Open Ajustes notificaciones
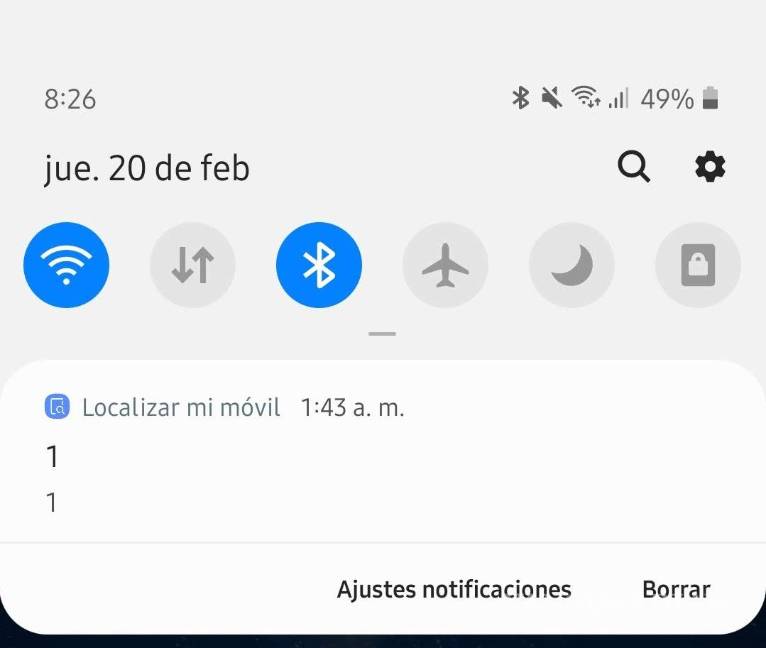The image size is (766, 648). [454, 589]
